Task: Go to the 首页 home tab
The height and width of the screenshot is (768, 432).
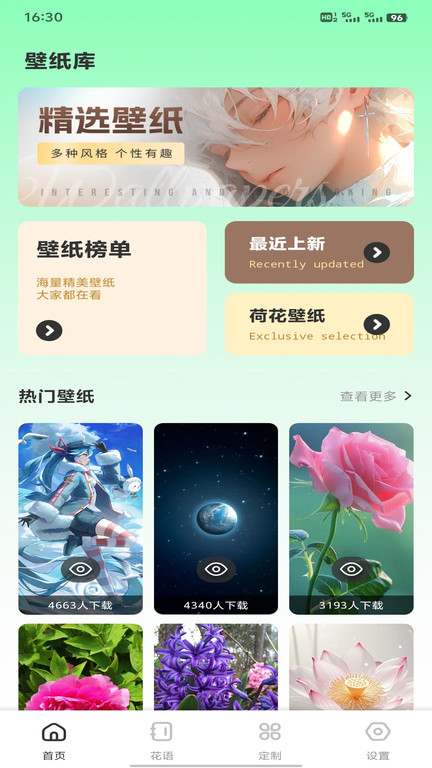Action: pos(54,741)
